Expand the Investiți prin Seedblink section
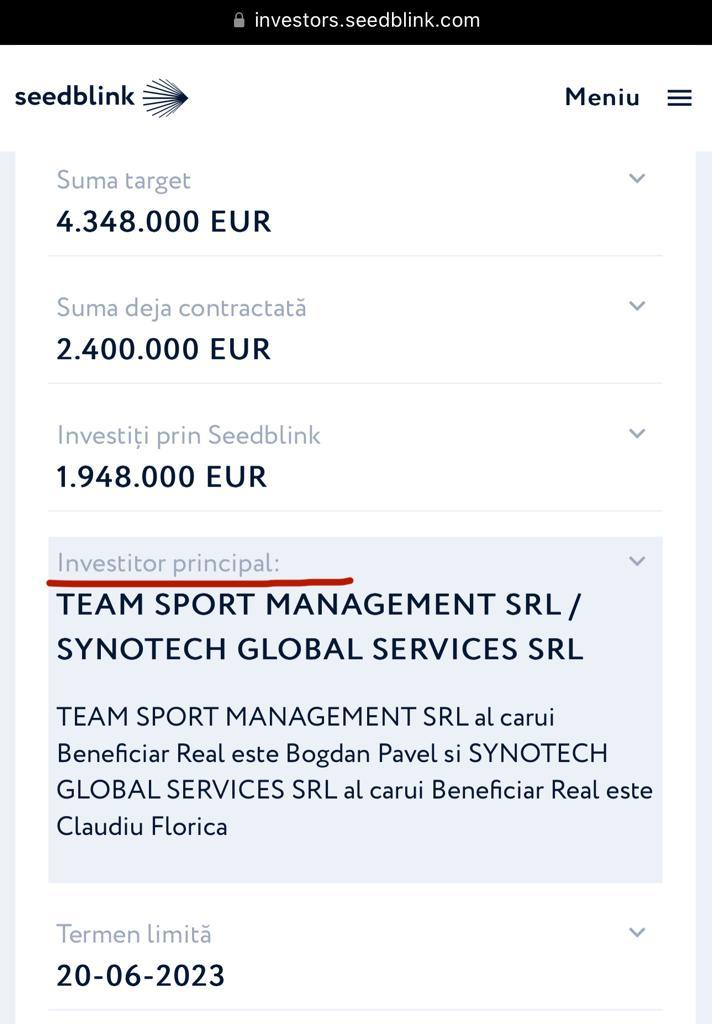Screen dimensions: 712x1024 click(x=637, y=434)
